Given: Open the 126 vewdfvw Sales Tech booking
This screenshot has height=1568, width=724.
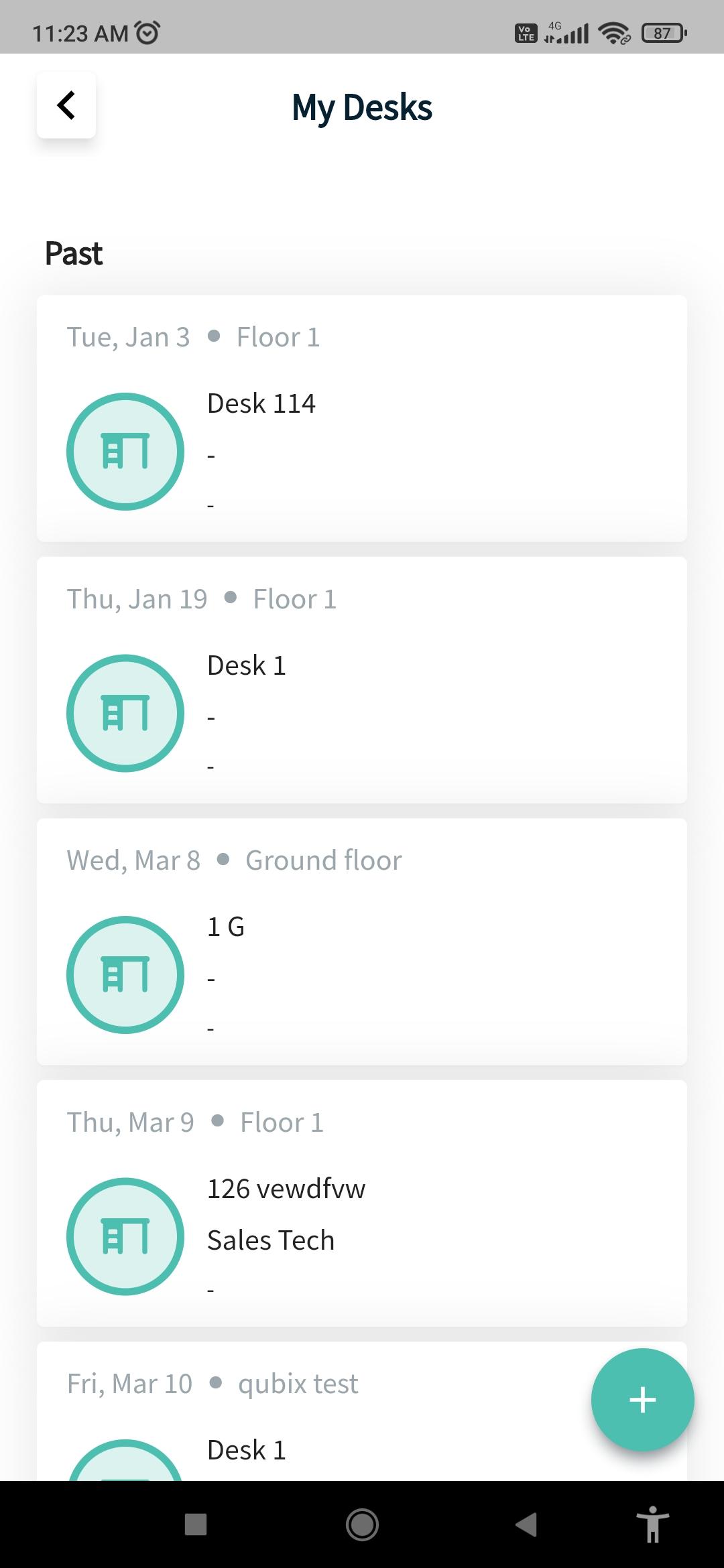Looking at the screenshot, I should (x=362, y=1203).
